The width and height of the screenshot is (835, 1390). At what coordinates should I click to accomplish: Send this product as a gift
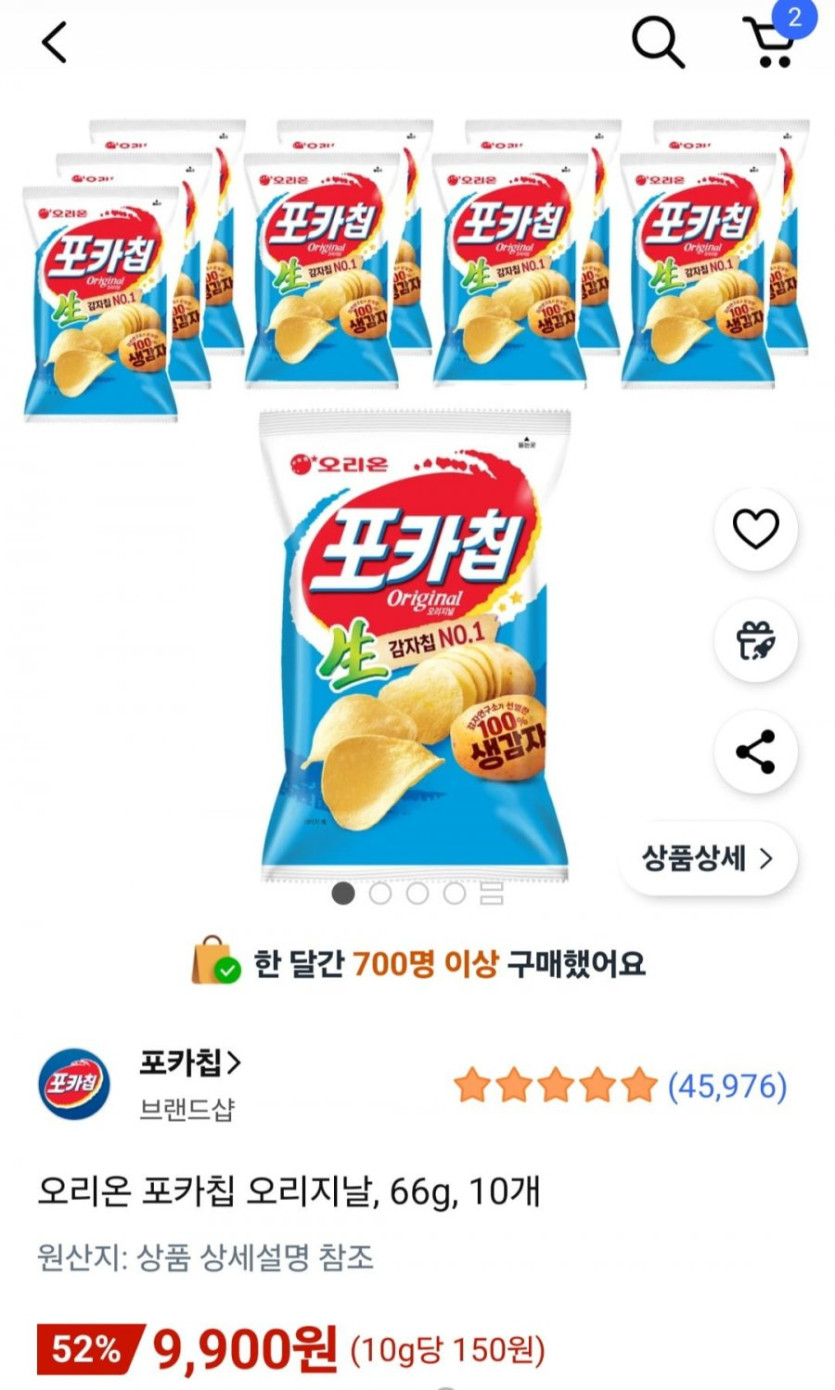(x=756, y=641)
